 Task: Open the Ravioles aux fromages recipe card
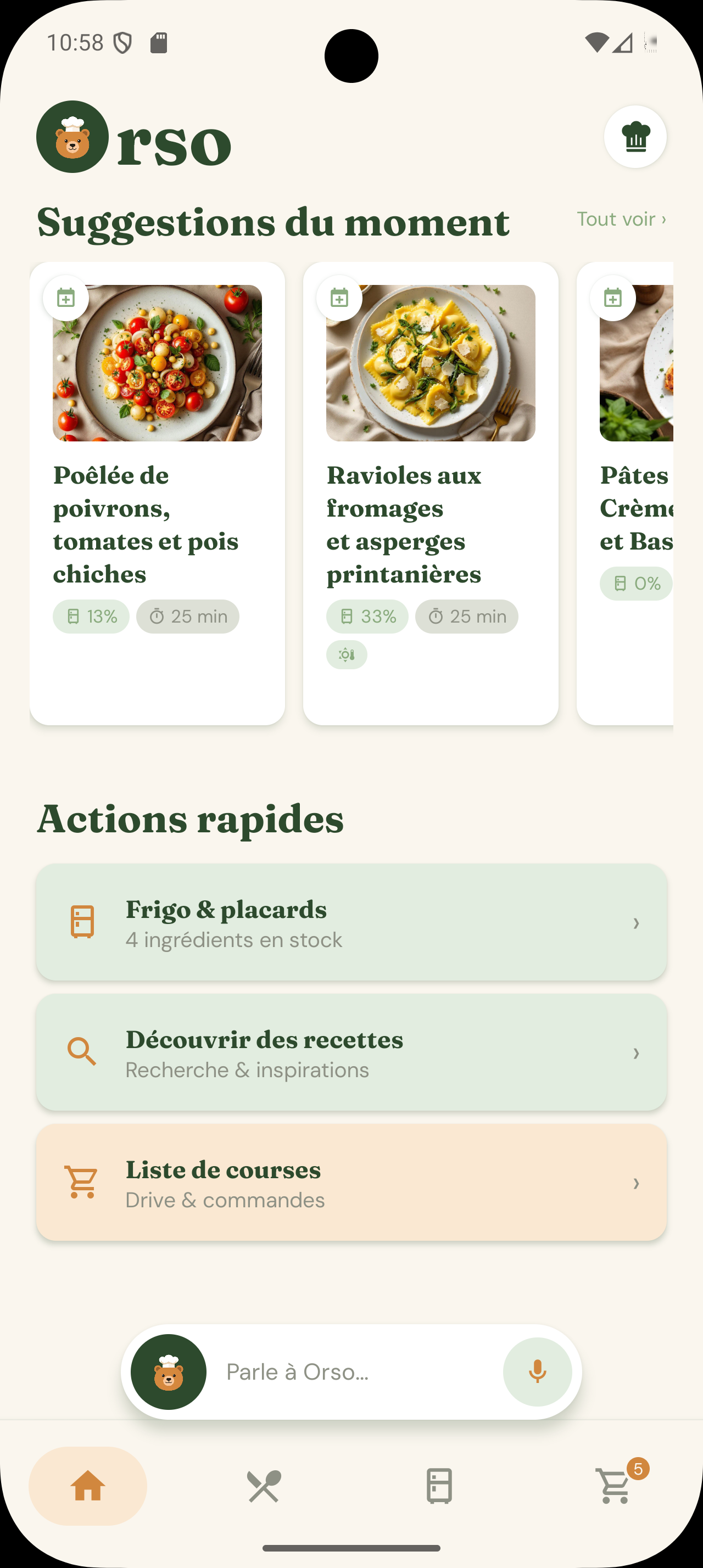click(431, 493)
